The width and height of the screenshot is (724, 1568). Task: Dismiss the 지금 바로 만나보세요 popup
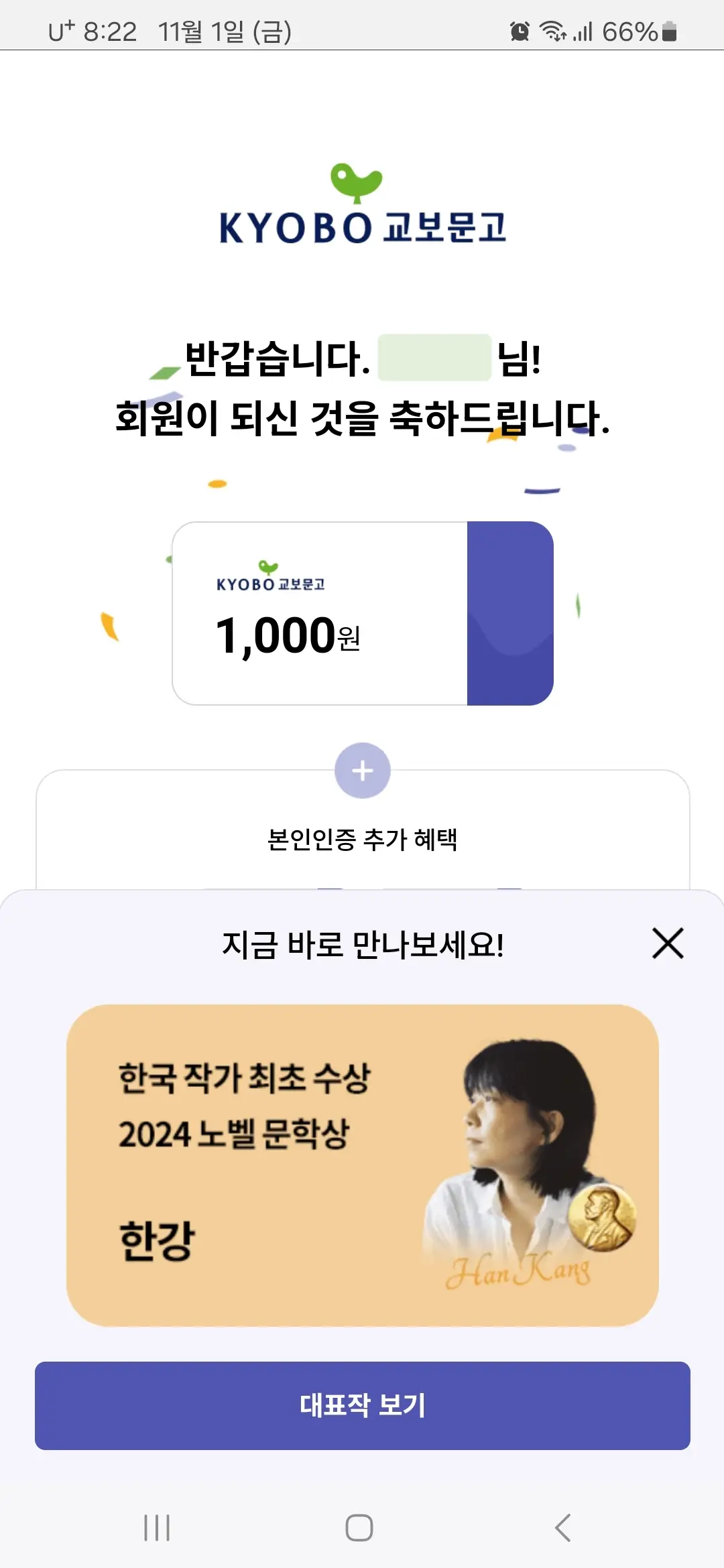pyautogui.click(x=668, y=944)
